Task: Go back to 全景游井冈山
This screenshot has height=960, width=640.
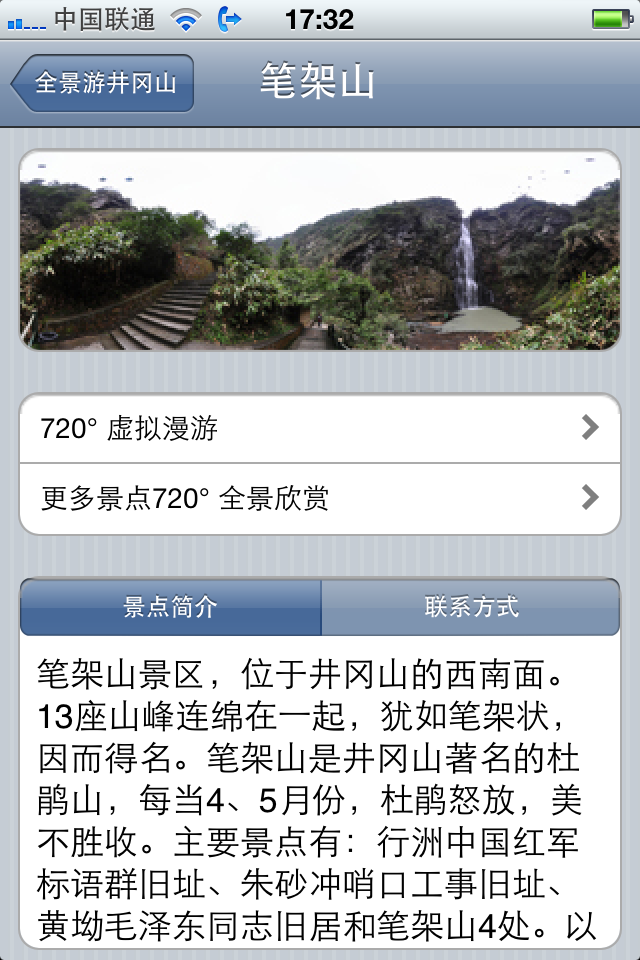Action: coord(103,83)
